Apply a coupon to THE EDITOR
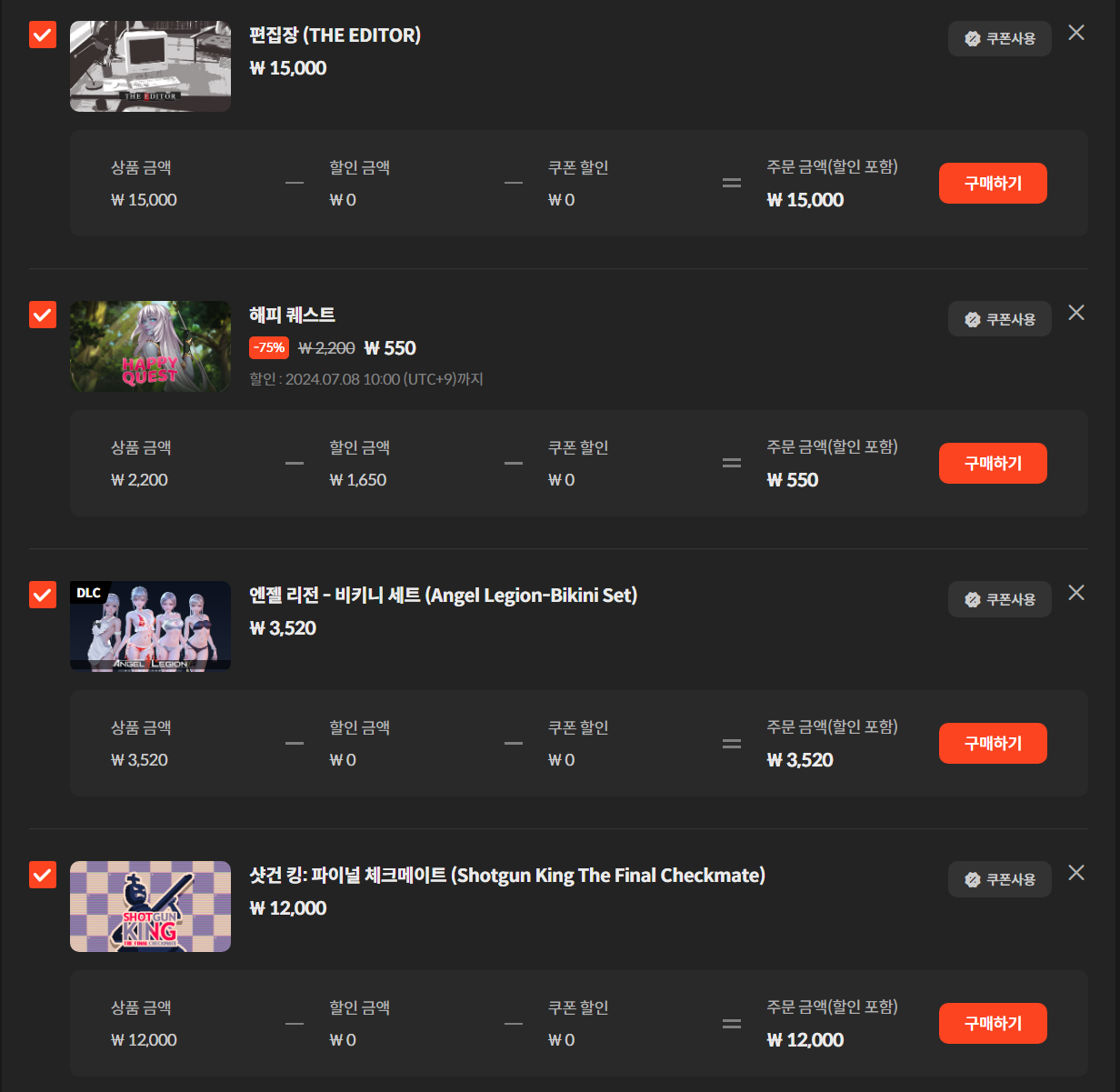The image size is (1120, 1092). 999,38
